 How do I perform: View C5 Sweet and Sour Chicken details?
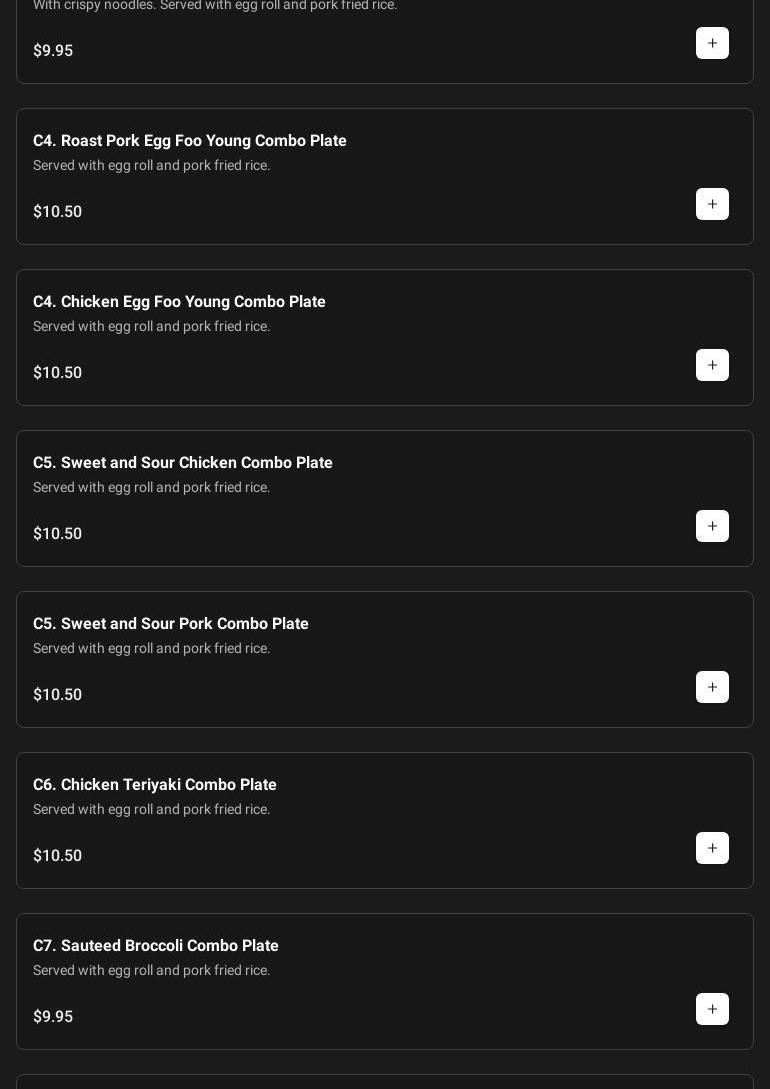[183, 463]
